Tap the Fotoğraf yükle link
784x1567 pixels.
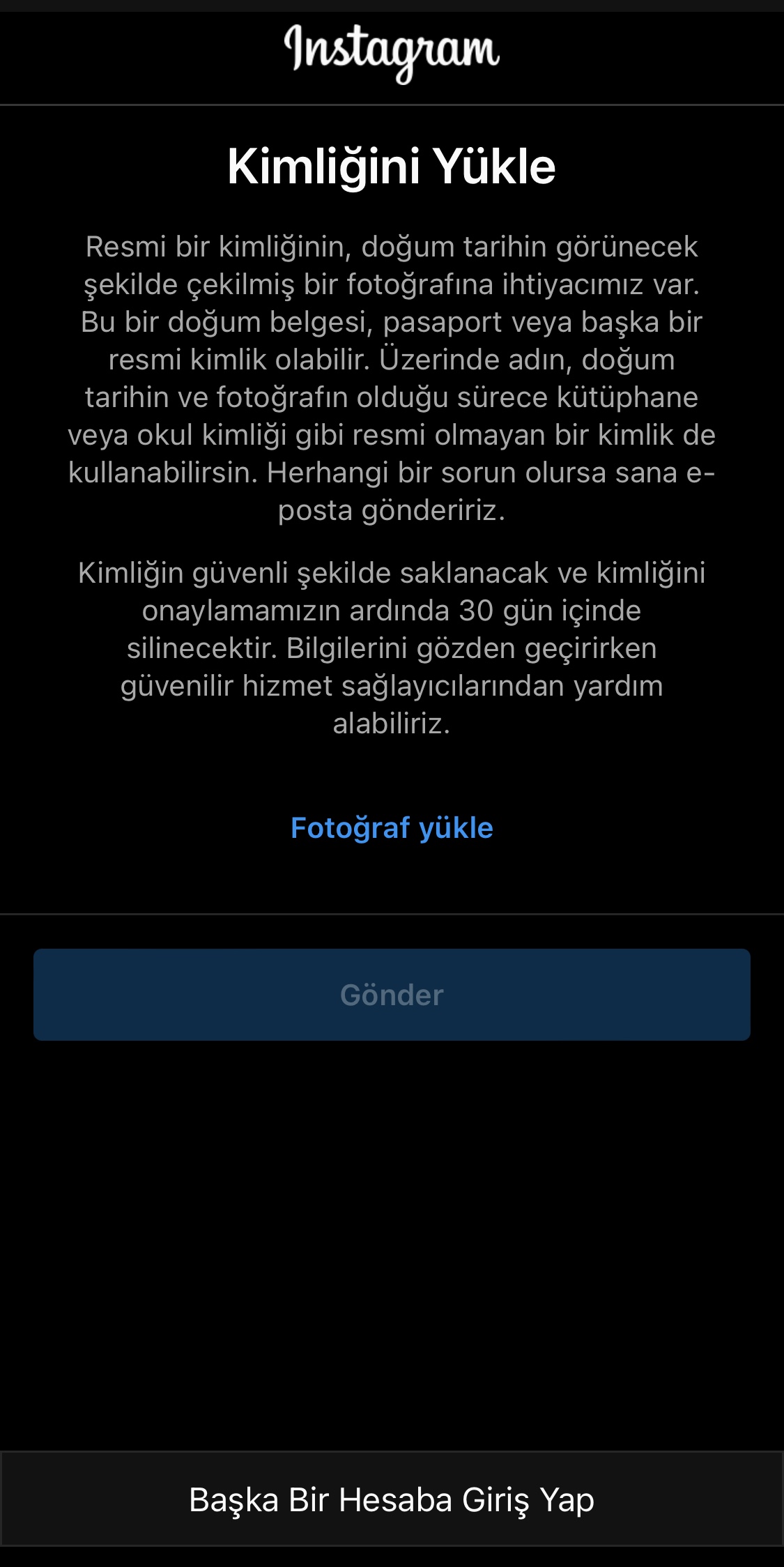coord(392,828)
